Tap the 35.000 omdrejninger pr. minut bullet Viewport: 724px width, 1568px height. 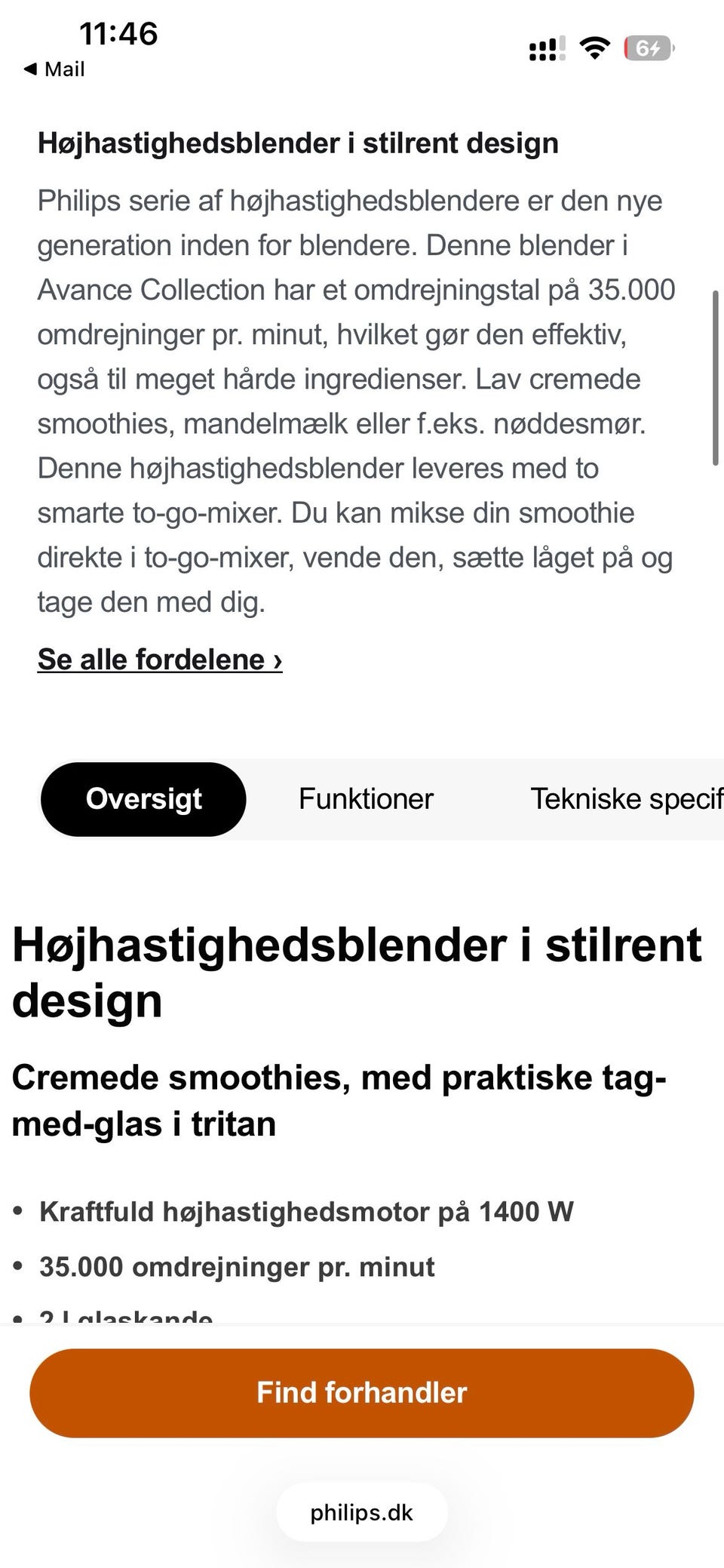point(237,1266)
